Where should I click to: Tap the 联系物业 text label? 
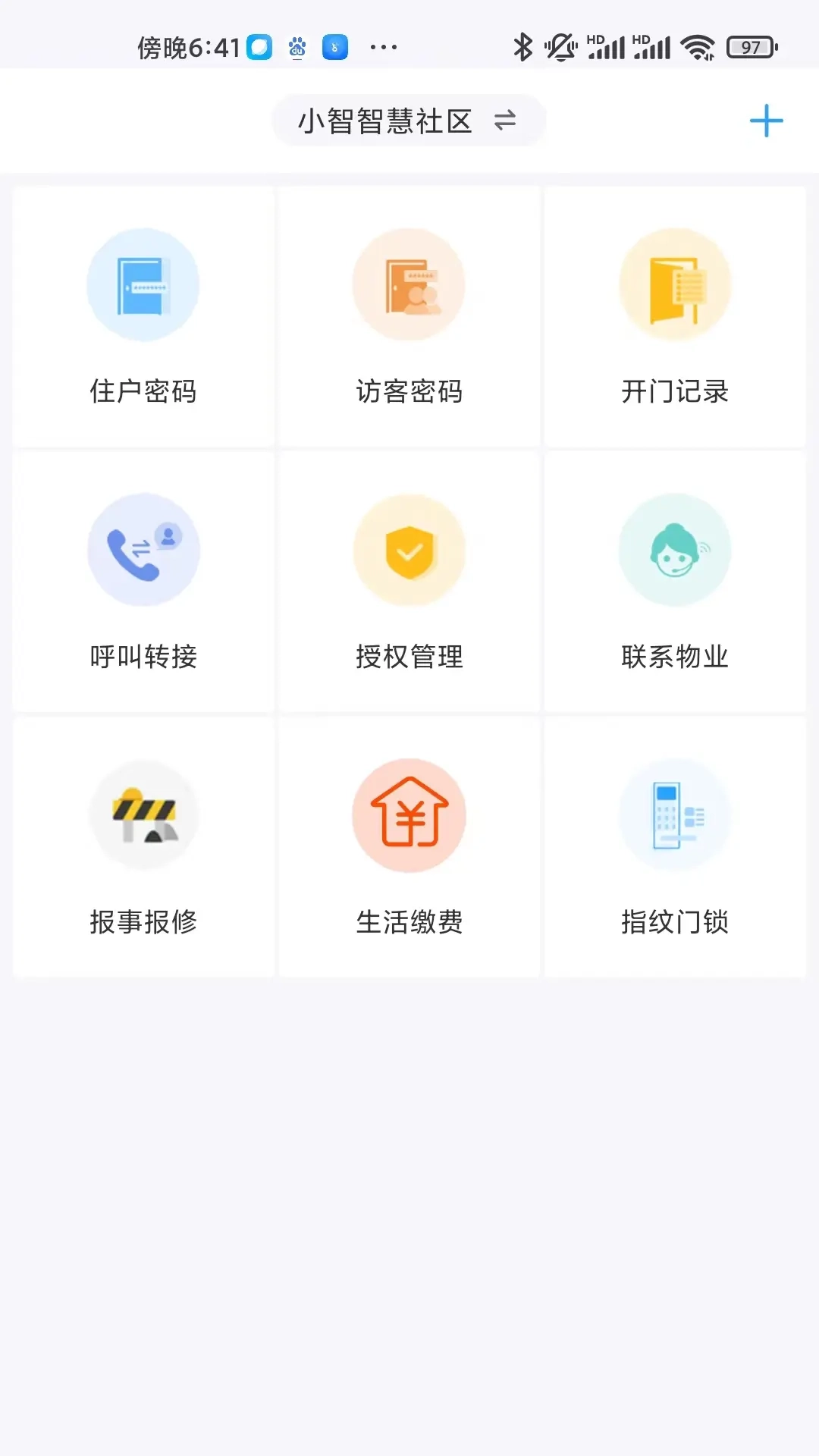(x=675, y=658)
